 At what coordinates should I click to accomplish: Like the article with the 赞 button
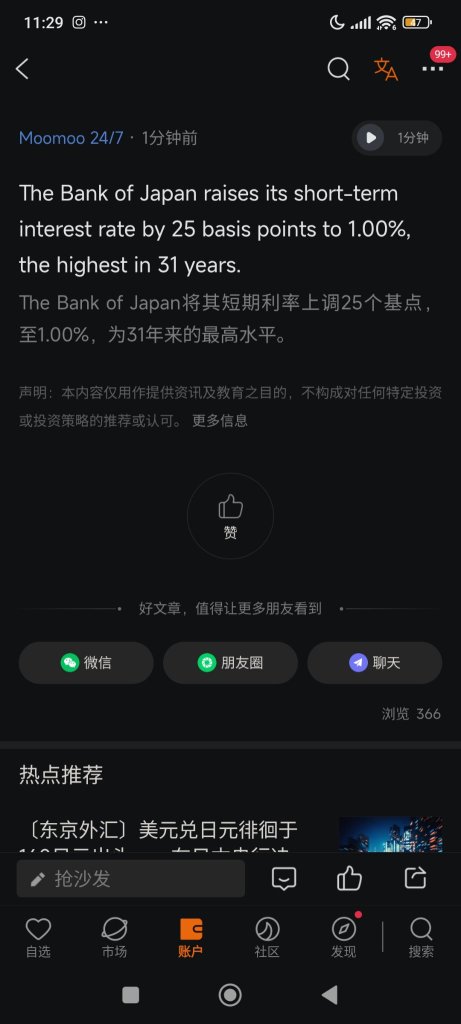coord(230,516)
